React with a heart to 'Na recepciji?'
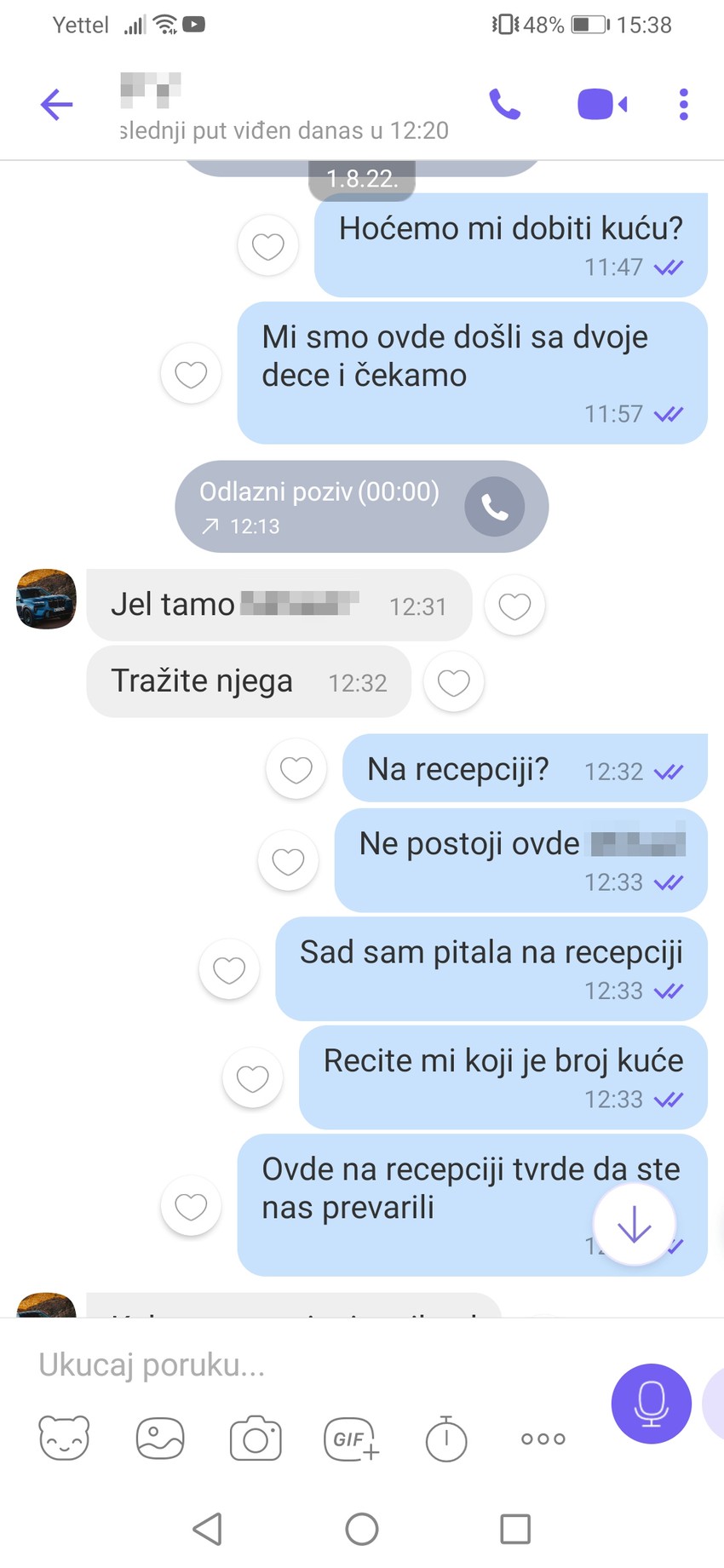Image resolution: width=724 pixels, height=1568 pixels. [x=296, y=768]
